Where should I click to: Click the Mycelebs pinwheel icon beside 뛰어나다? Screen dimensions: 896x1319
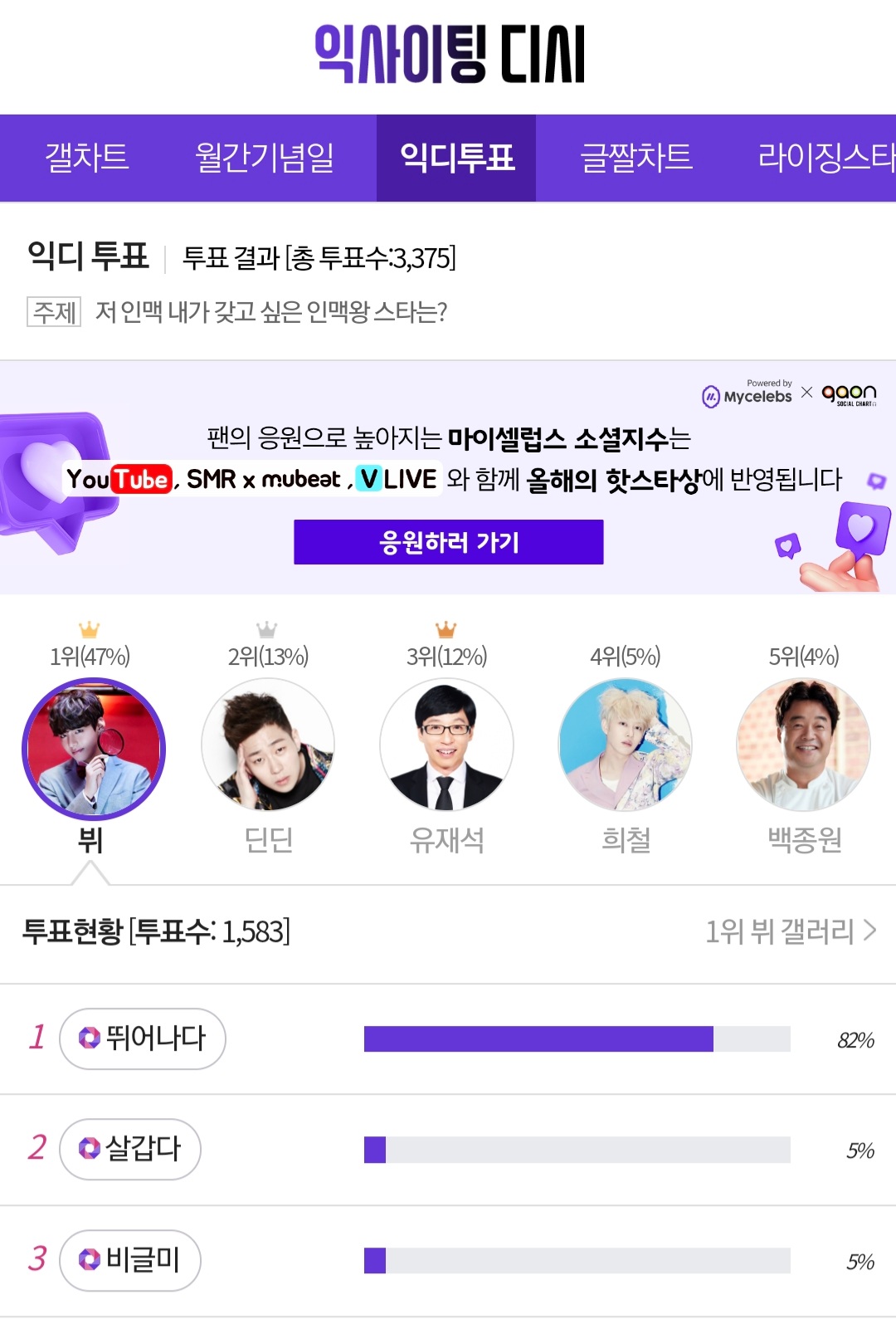[88, 1038]
